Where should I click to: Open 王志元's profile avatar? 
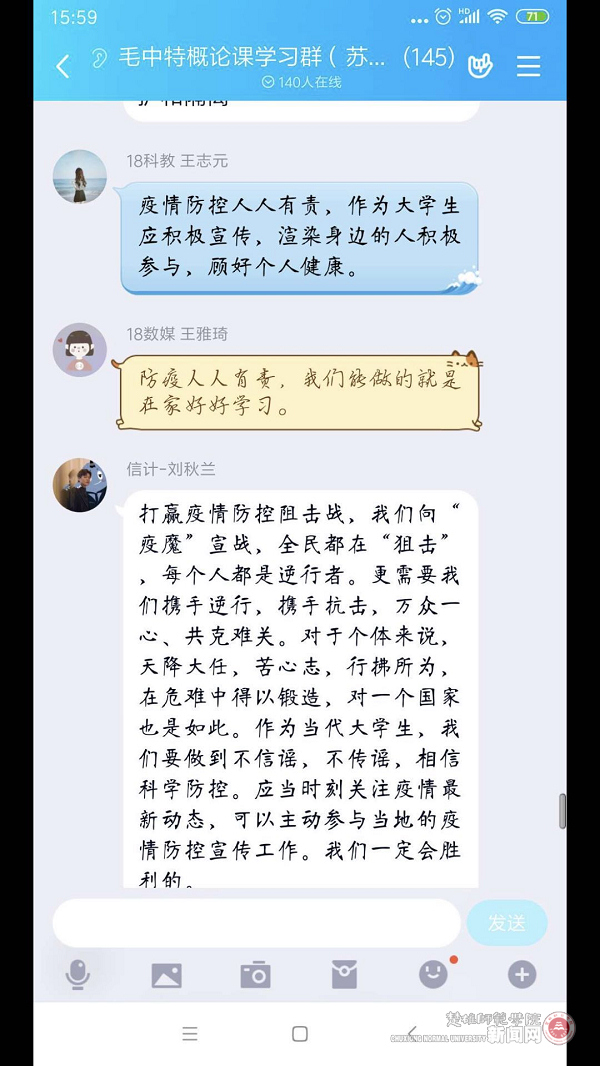tap(79, 177)
